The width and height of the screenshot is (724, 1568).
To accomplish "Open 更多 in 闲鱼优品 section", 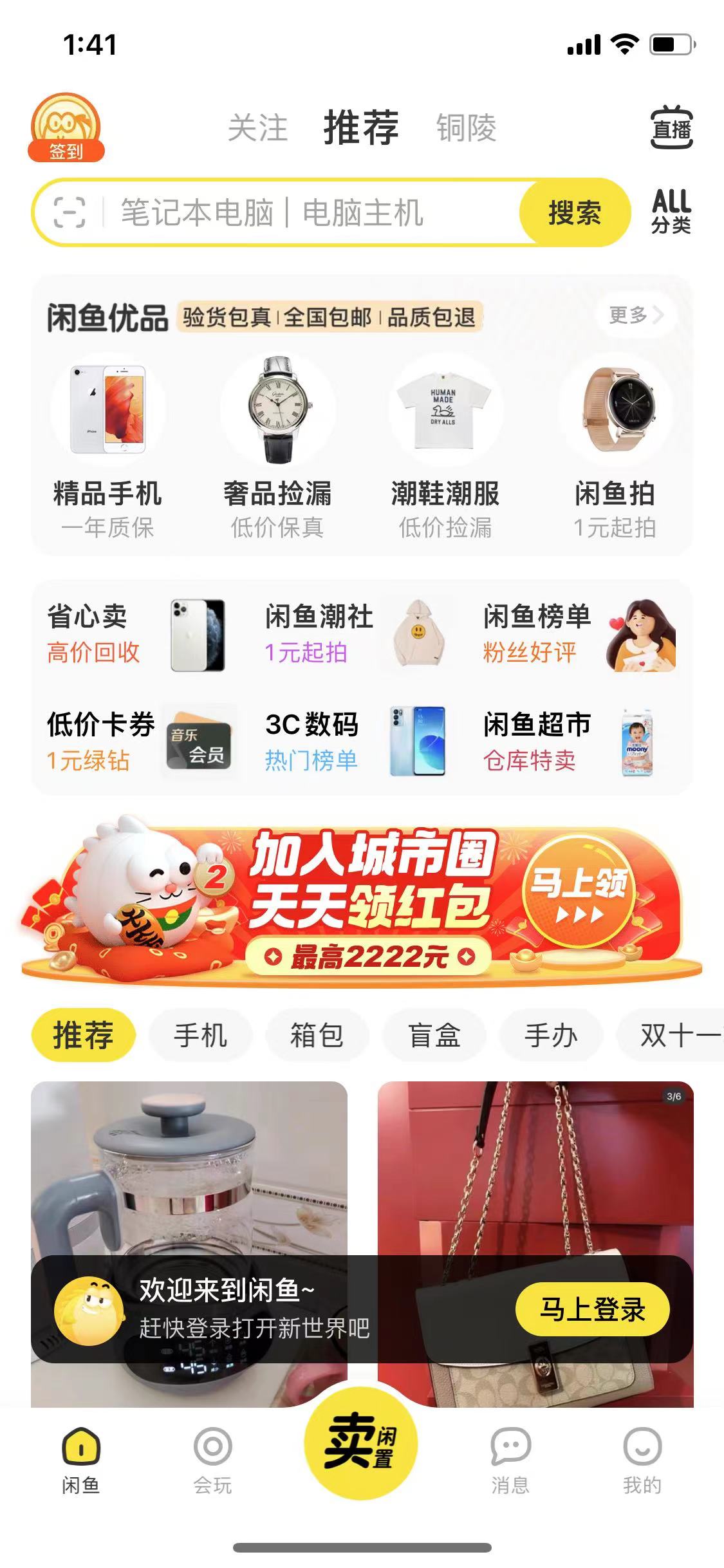I will (x=635, y=315).
